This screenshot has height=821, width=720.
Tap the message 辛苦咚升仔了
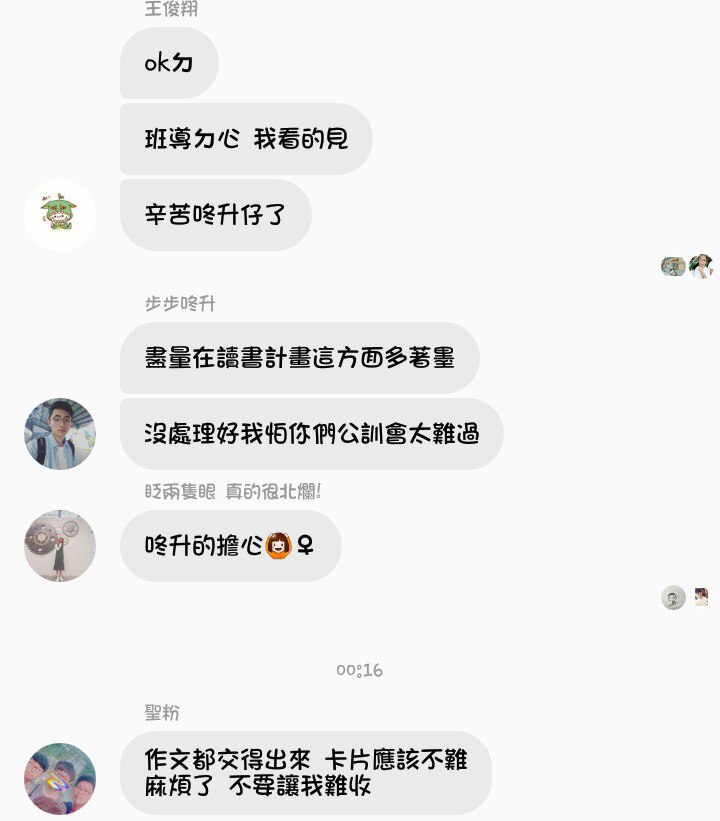pyautogui.click(x=216, y=215)
